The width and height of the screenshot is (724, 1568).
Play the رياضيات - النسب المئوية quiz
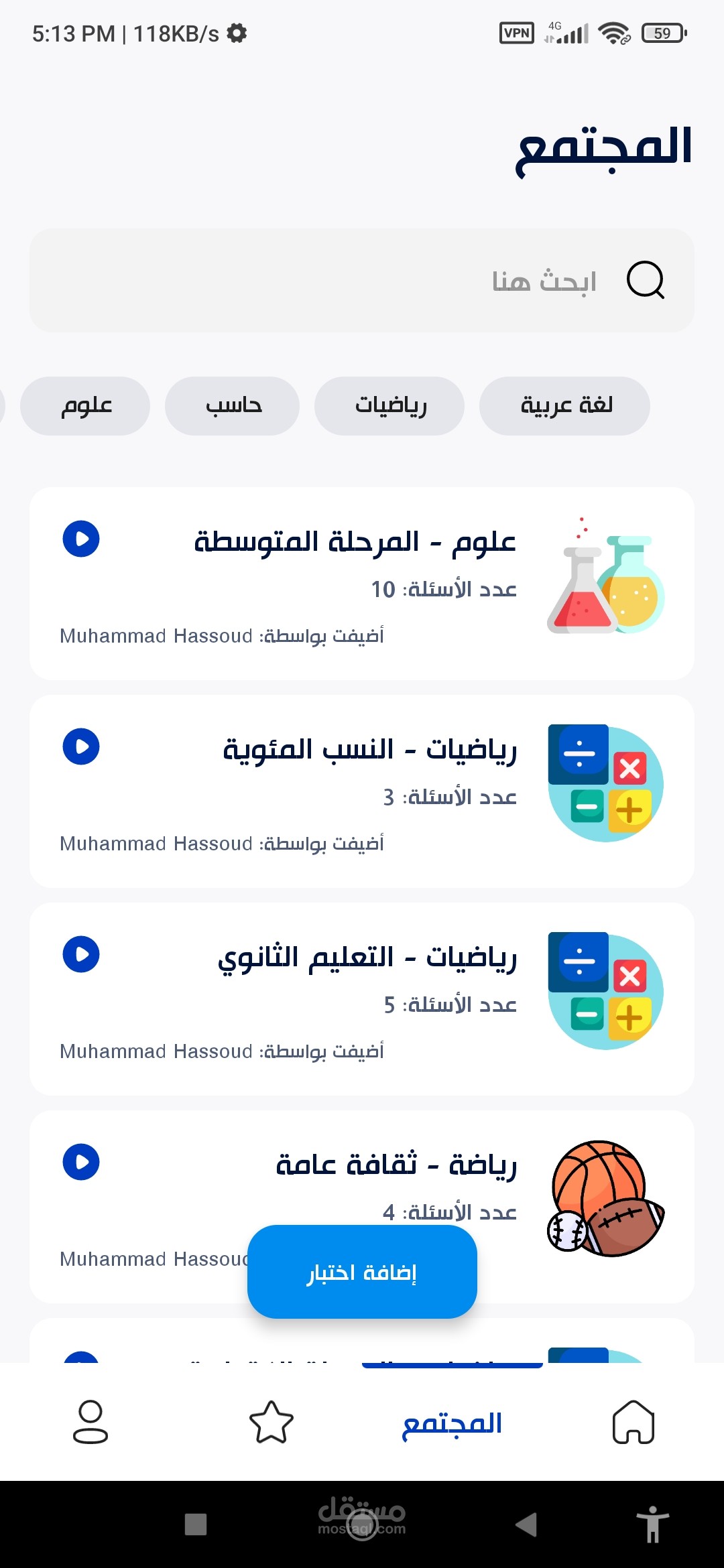(x=81, y=746)
